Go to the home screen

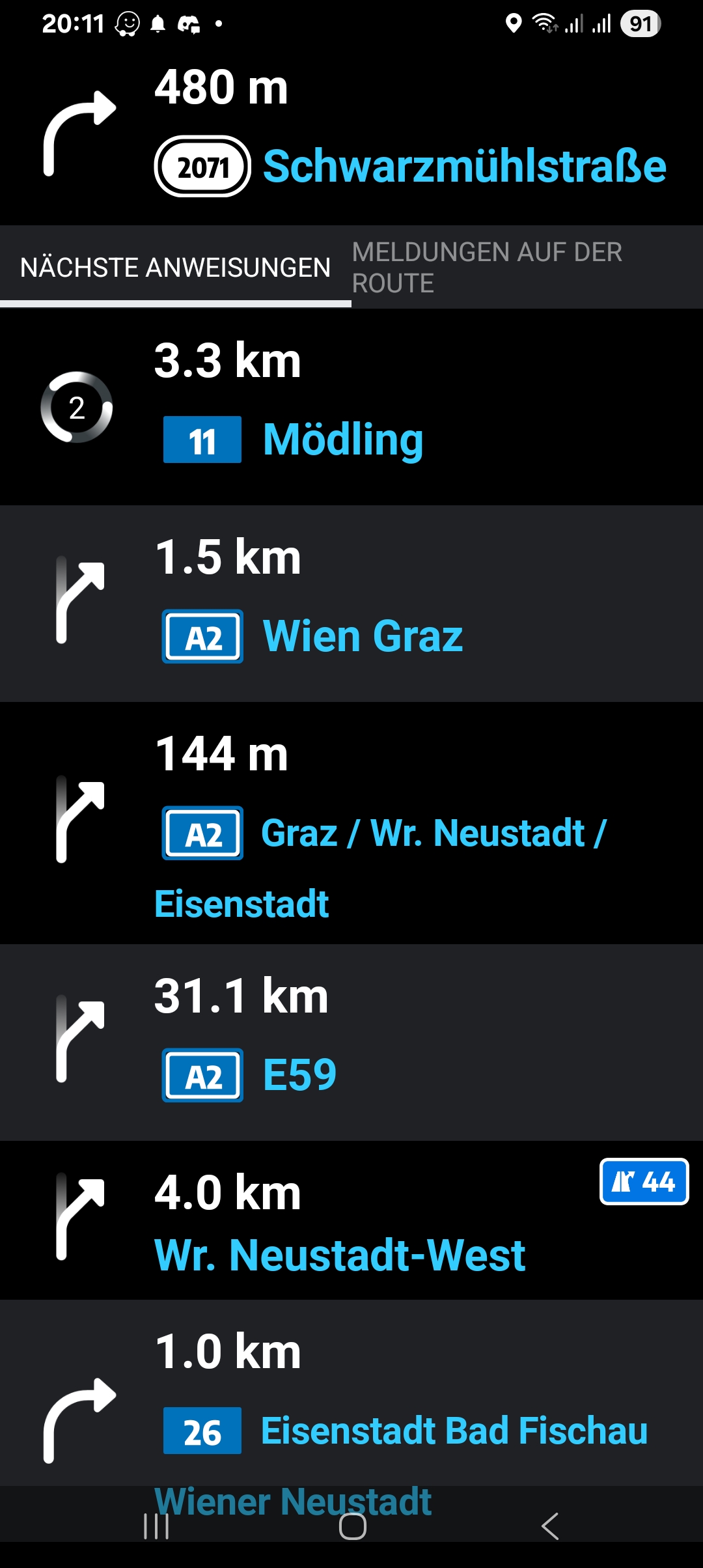click(x=352, y=1526)
